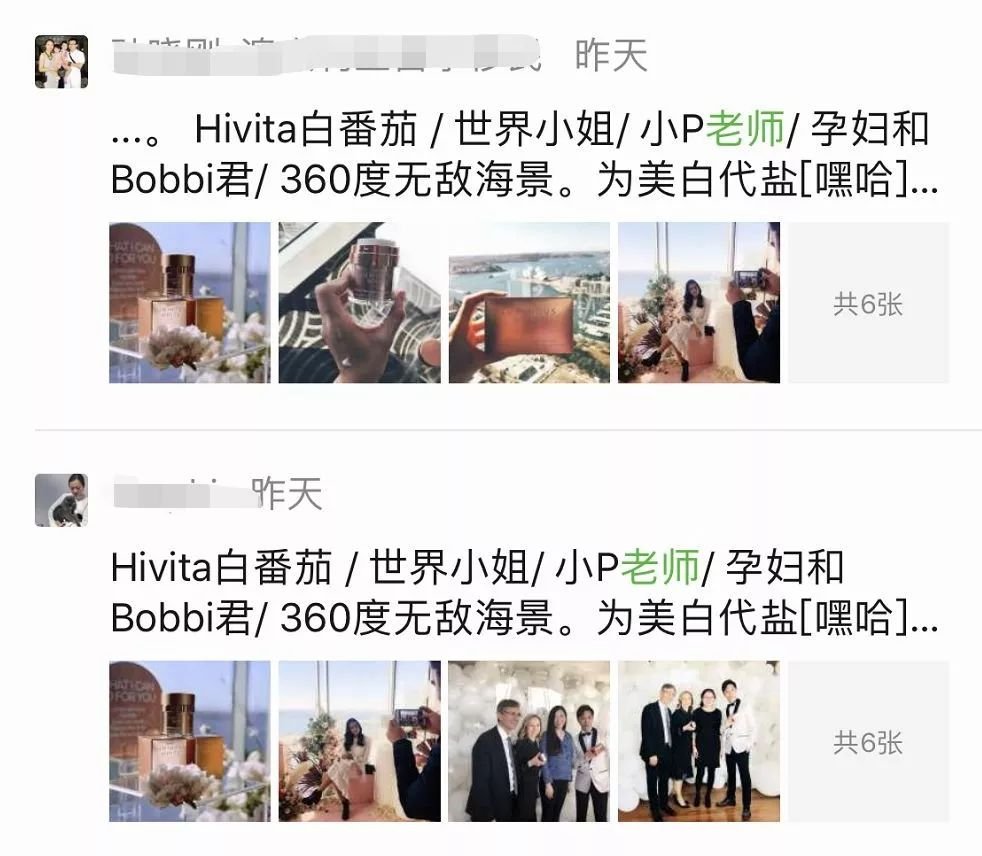
Task: Open 共6张 tile of the lower post
Action: point(868,741)
